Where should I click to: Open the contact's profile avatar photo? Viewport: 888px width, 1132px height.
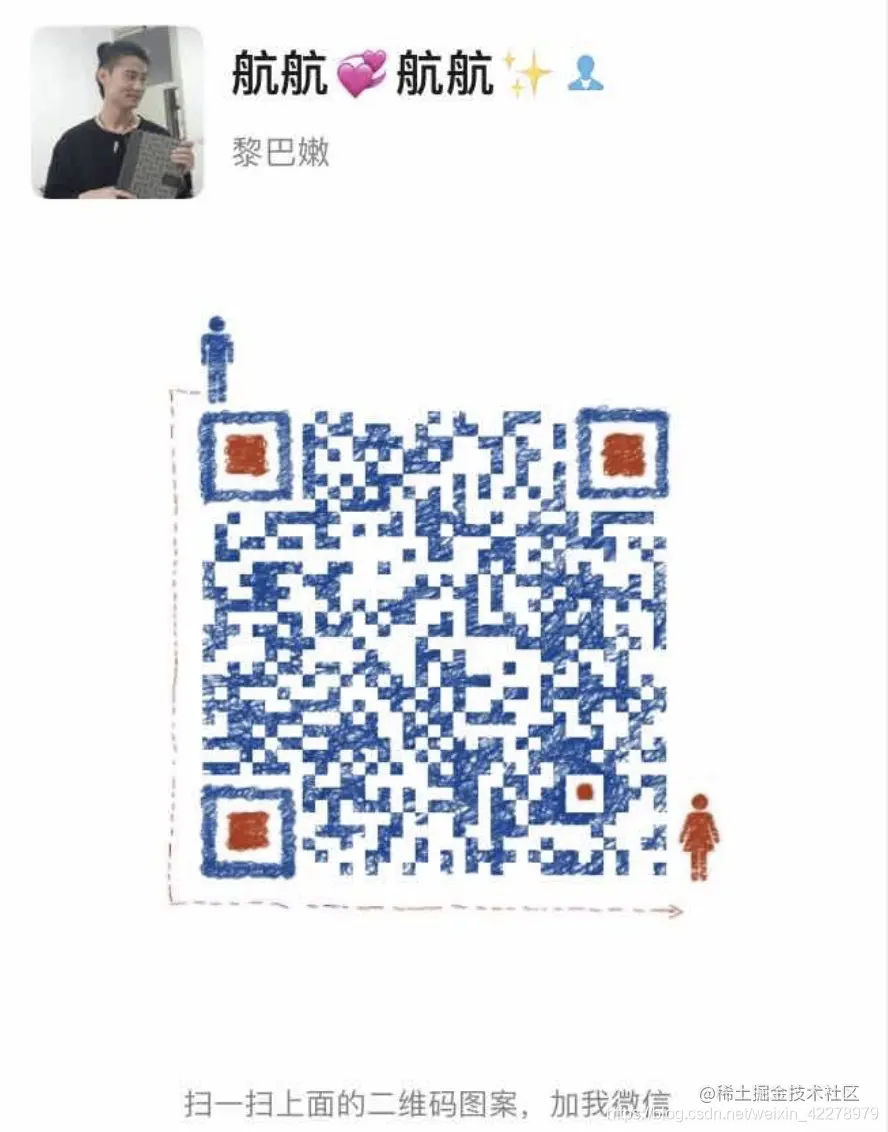click(x=112, y=112)
